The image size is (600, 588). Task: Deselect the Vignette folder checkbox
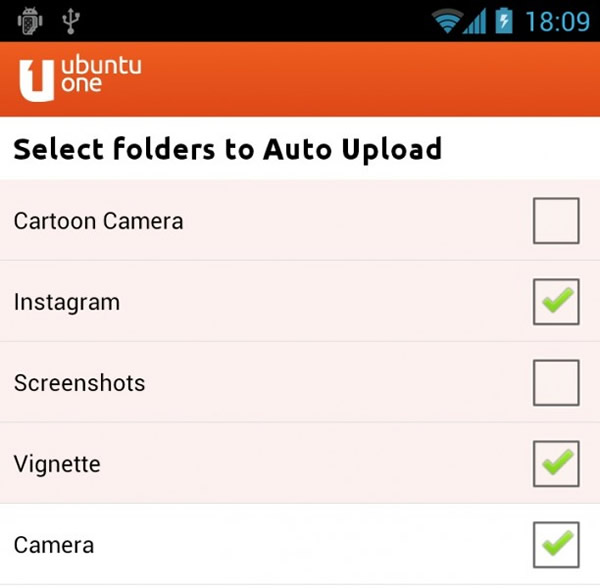[555, 464]
